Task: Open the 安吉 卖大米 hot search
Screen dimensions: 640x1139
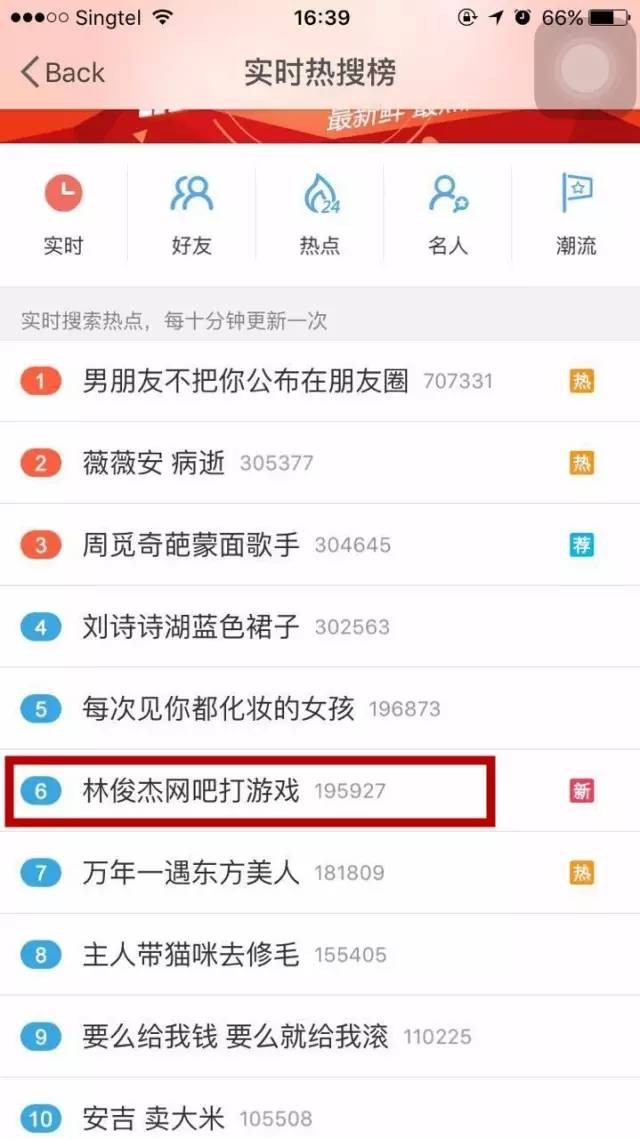Action: click(x=154, y=1117)
